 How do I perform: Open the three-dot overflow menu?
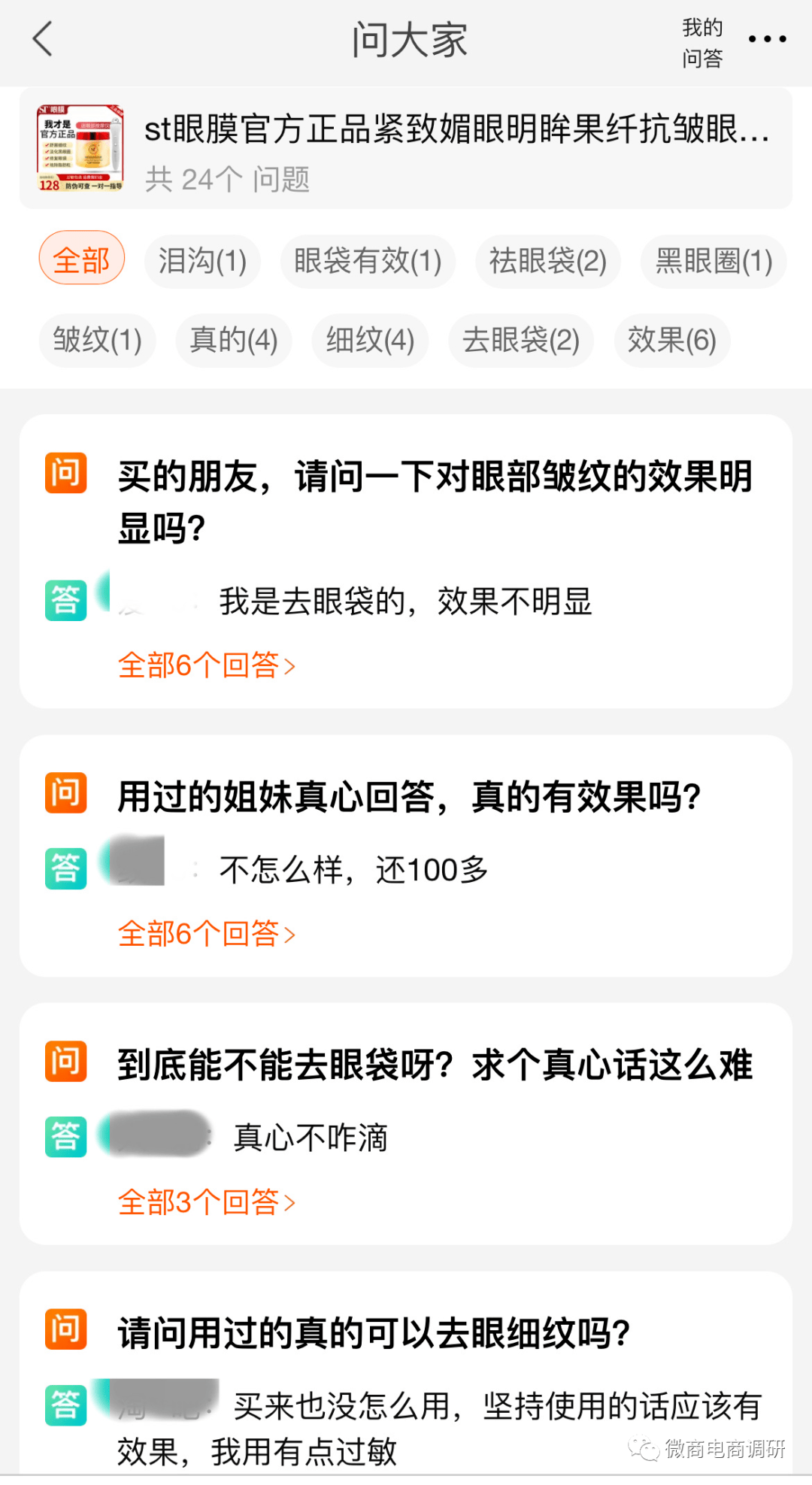click(x=767, y=39)
